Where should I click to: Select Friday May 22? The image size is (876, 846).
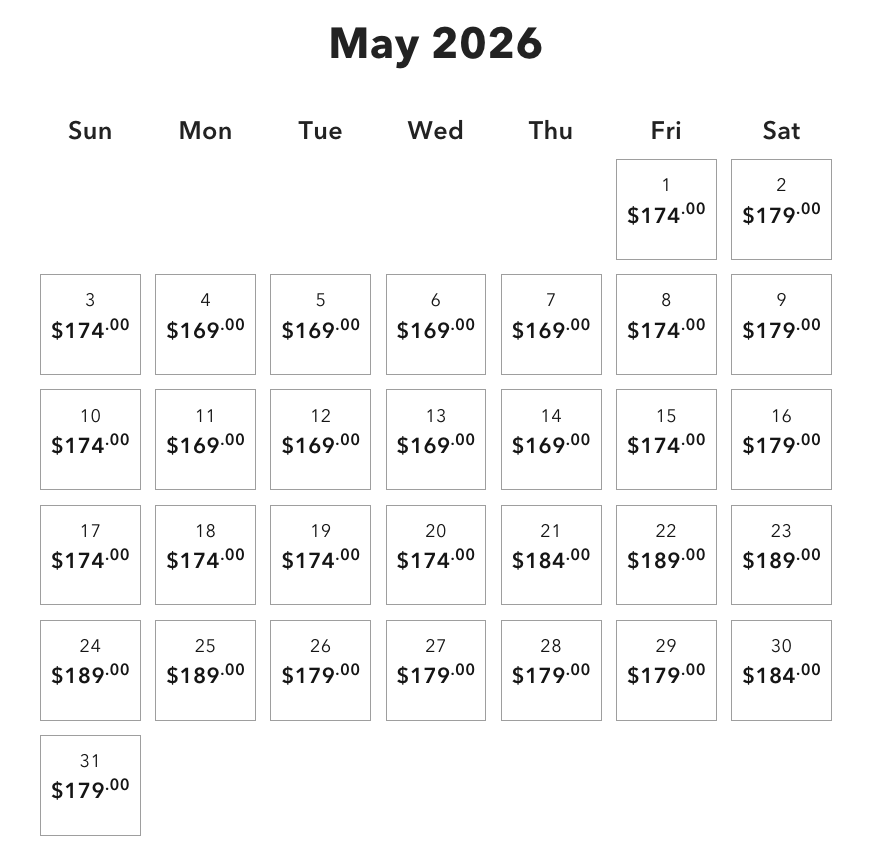[666, 554]
